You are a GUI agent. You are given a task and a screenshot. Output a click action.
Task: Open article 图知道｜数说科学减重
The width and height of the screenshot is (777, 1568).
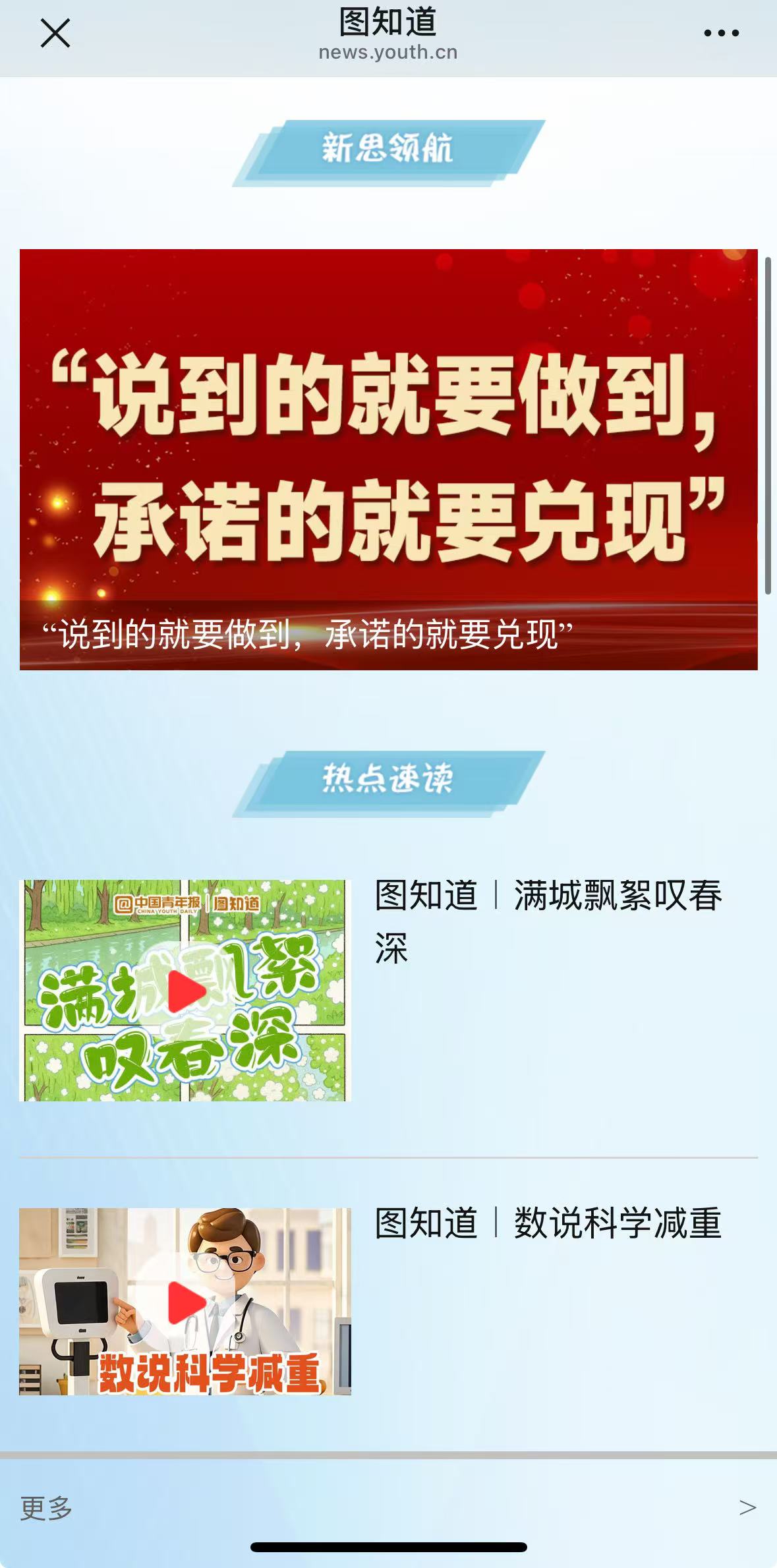pos(548,1223)
